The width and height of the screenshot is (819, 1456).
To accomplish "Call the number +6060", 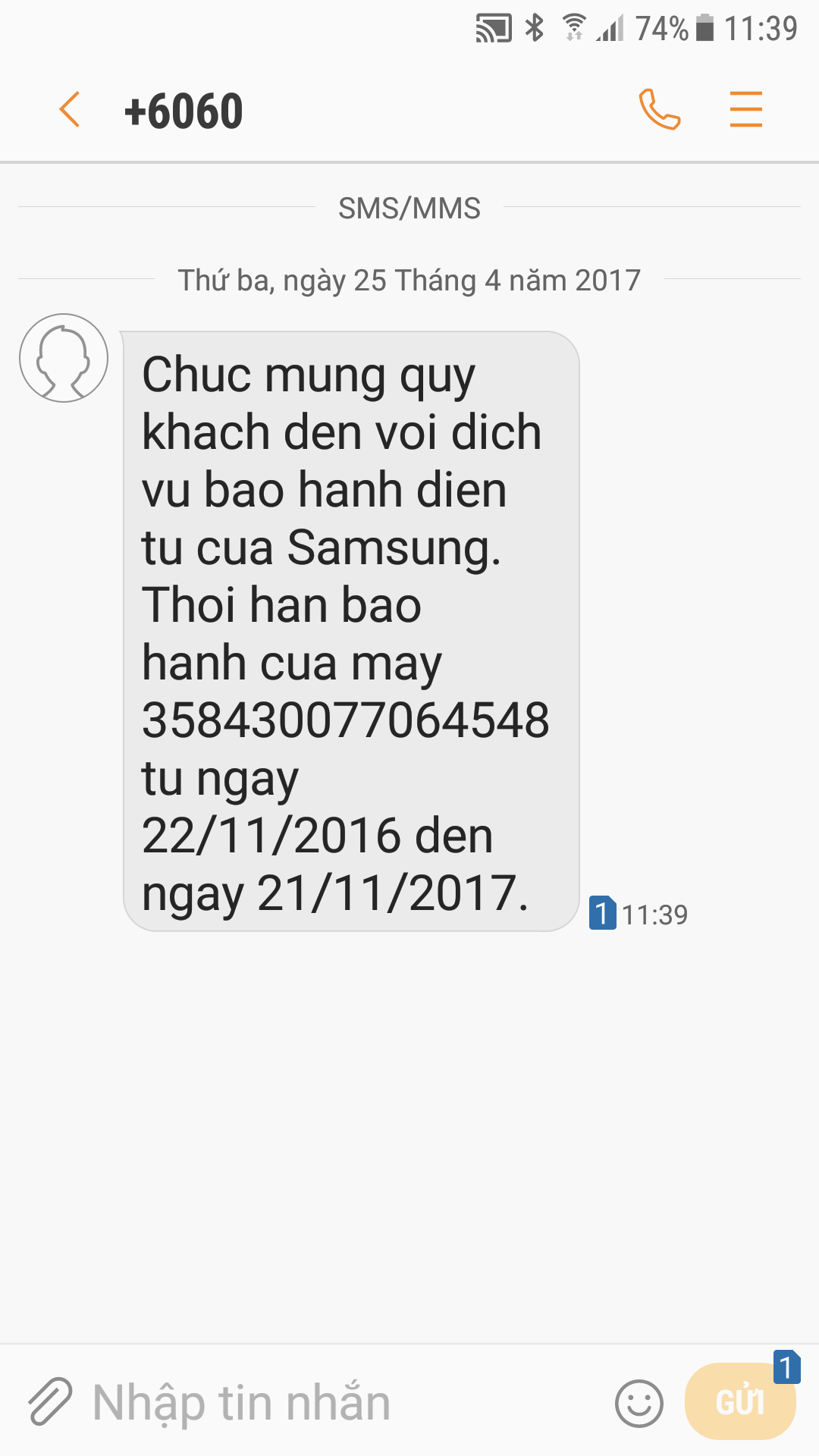I will click(659, 110).
